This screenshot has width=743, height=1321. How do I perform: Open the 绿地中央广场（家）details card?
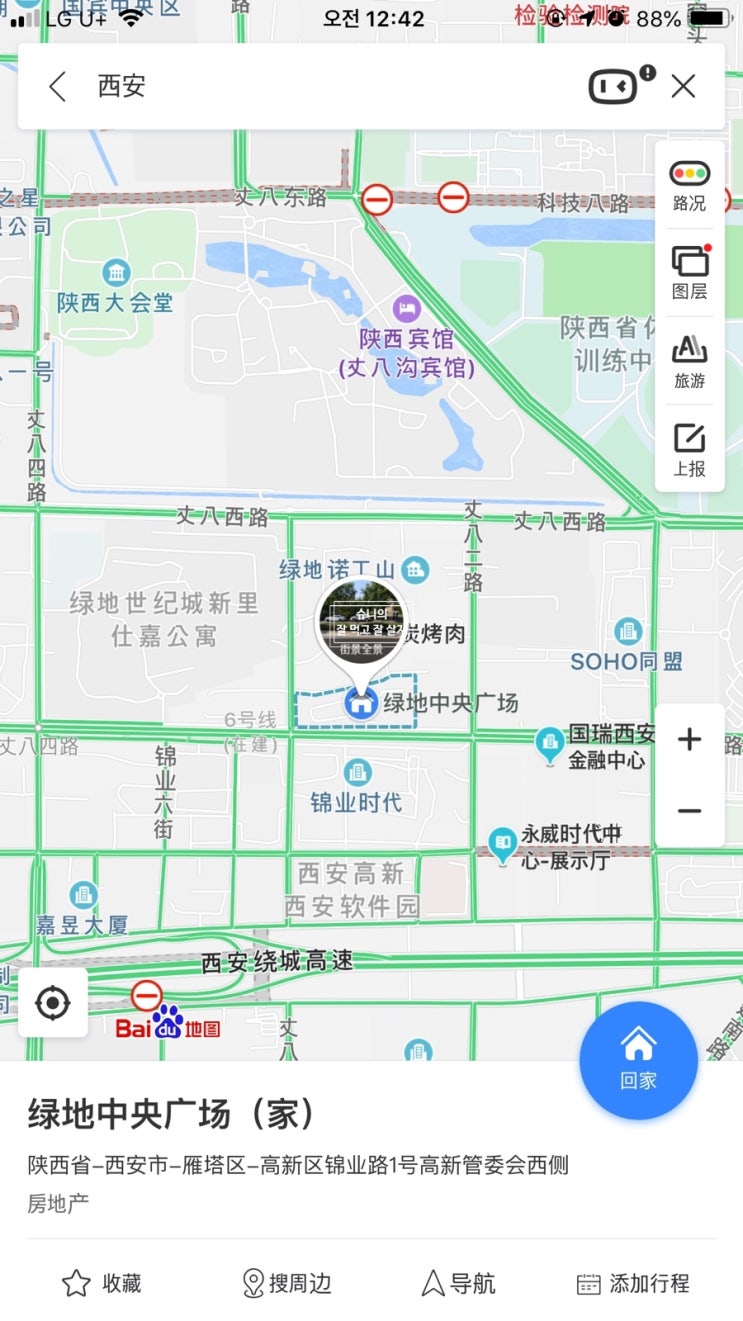371,1150
